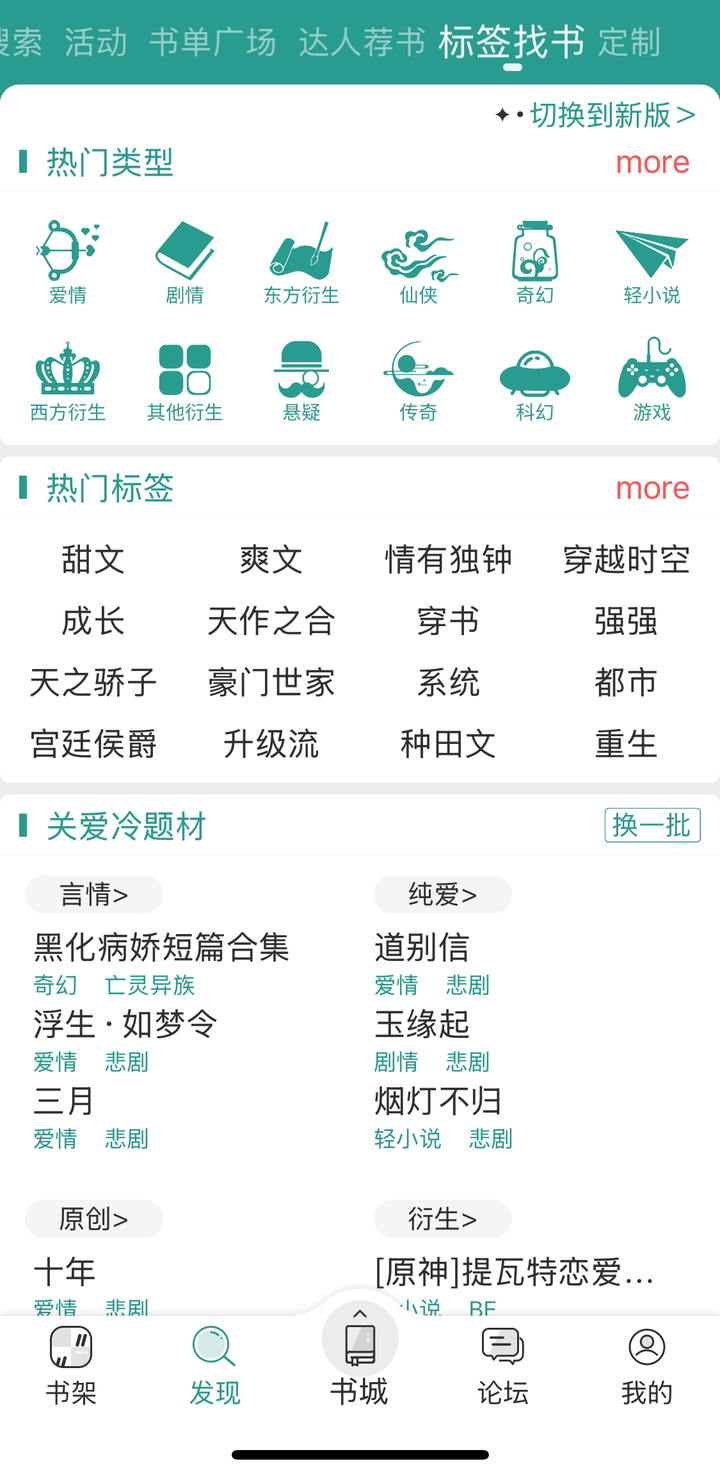The height and width of the screenshot is (1475, 720).
Task: Switch to the 活动 top tab
Action: point(96,43)
